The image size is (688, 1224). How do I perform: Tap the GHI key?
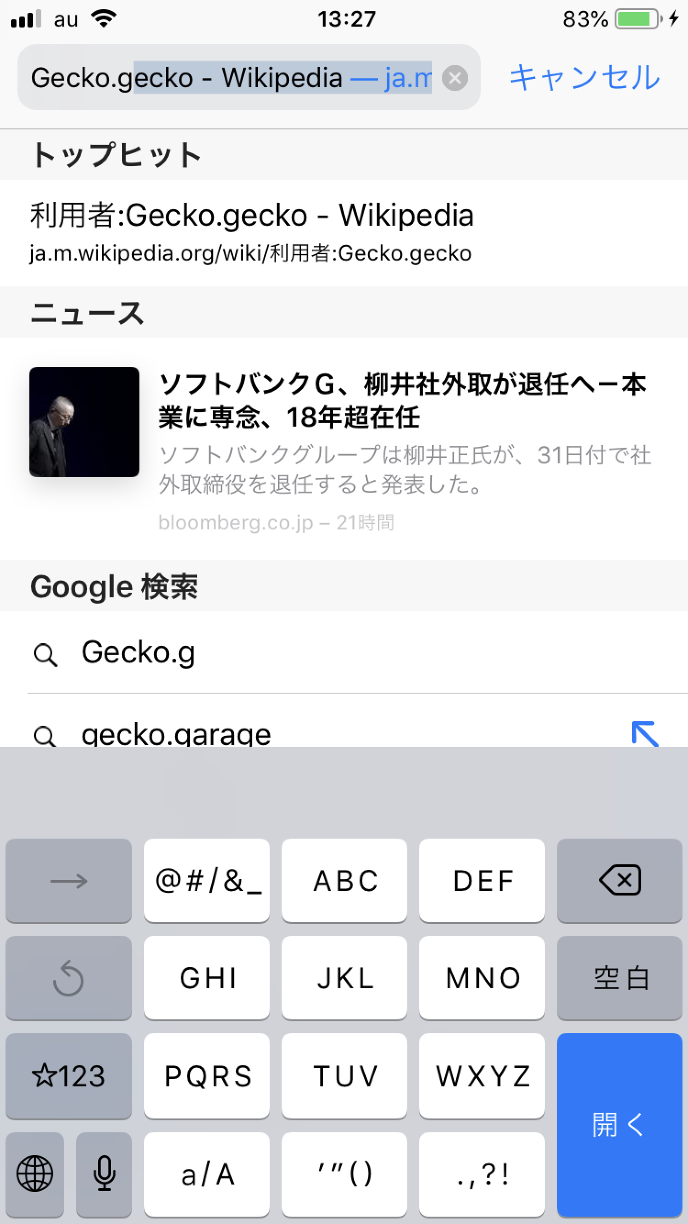(207, 978)
